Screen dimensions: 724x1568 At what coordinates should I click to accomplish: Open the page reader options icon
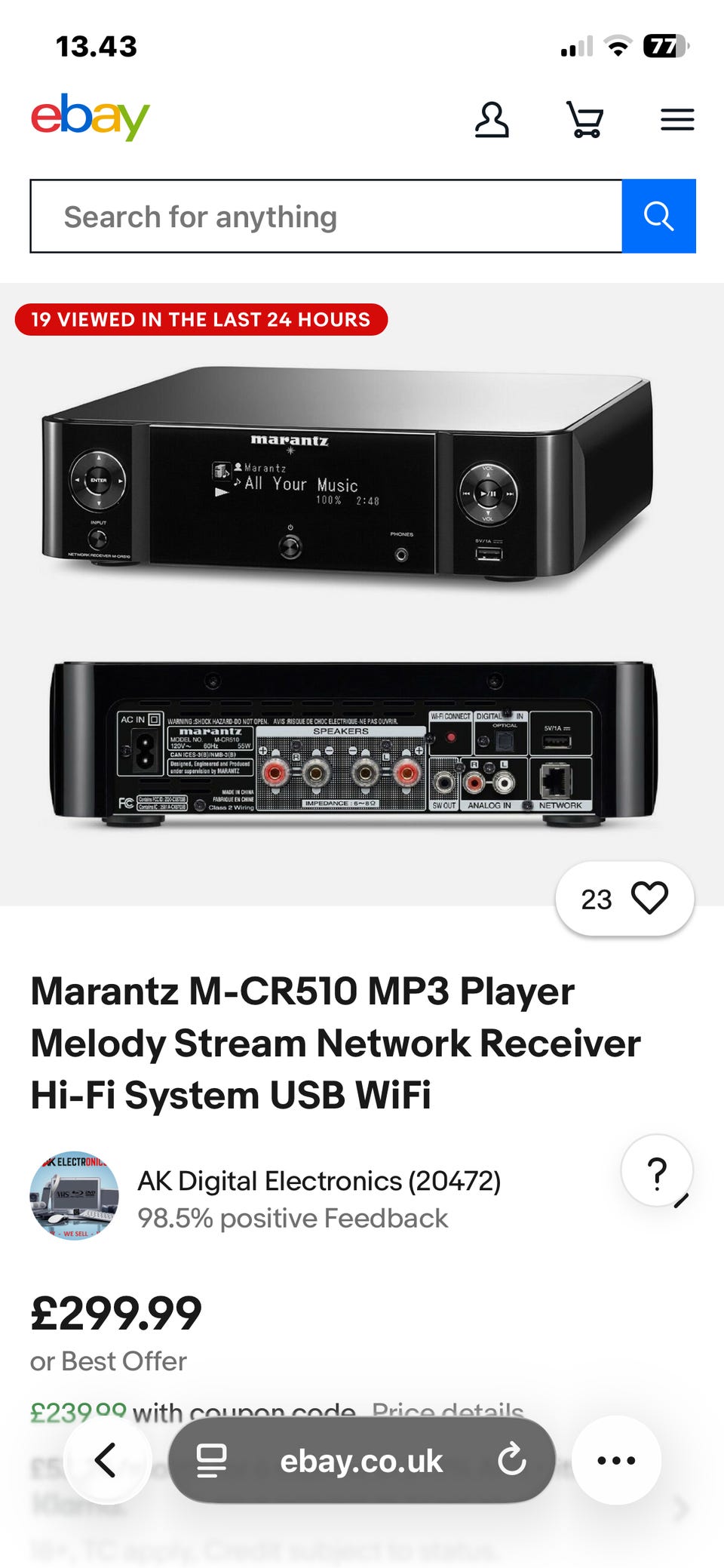tap(211, 1460)
